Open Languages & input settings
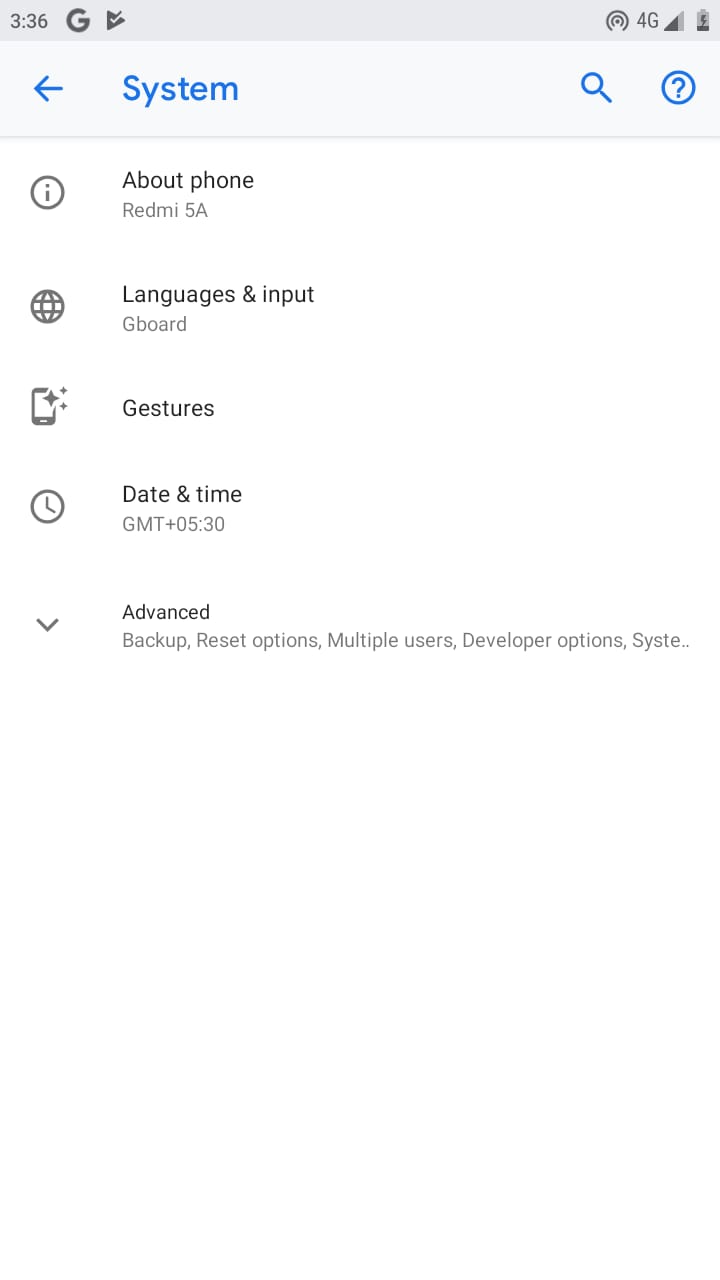 [360, 308]
